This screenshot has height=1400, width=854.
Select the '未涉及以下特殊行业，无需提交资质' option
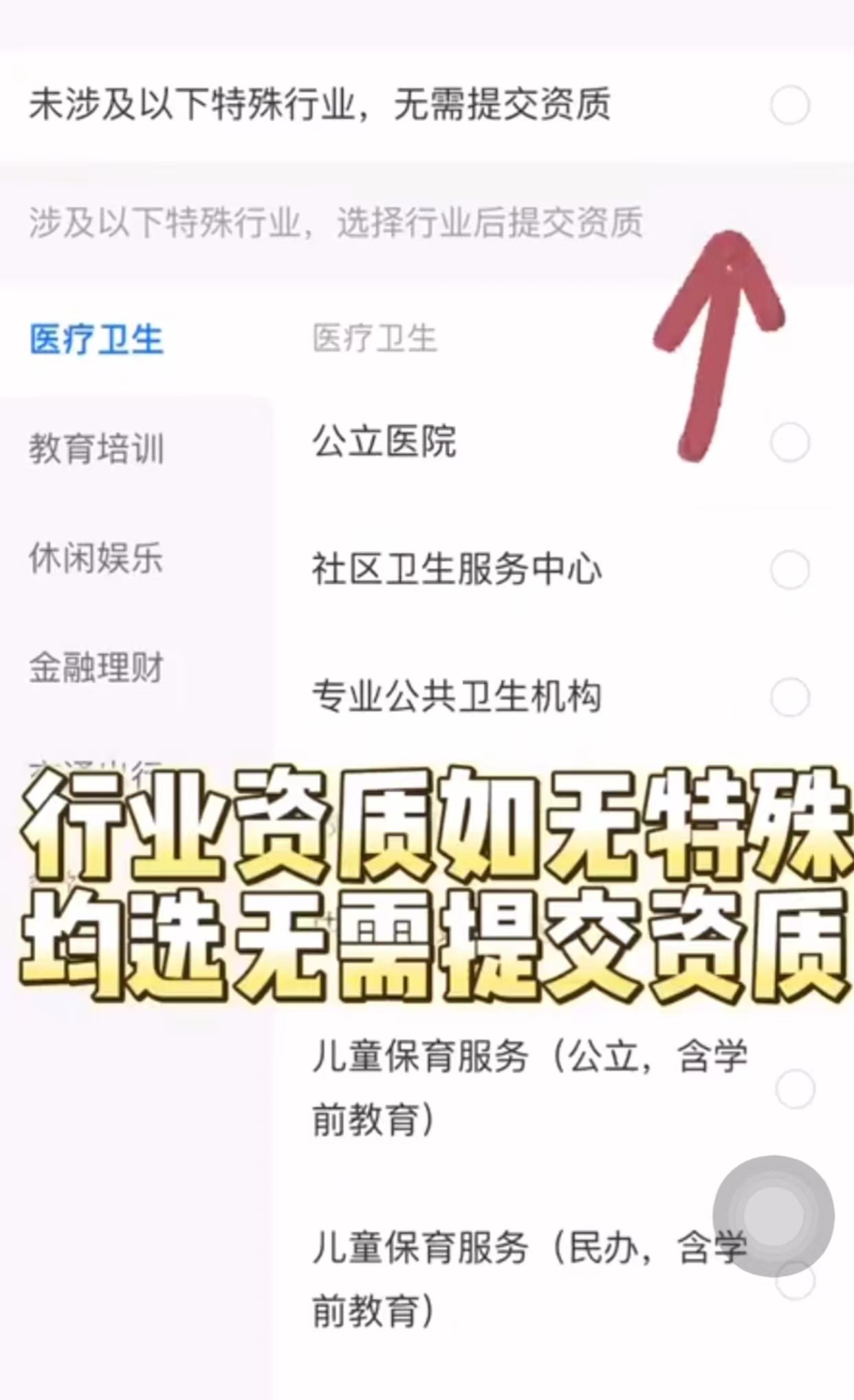click(789, 105)
